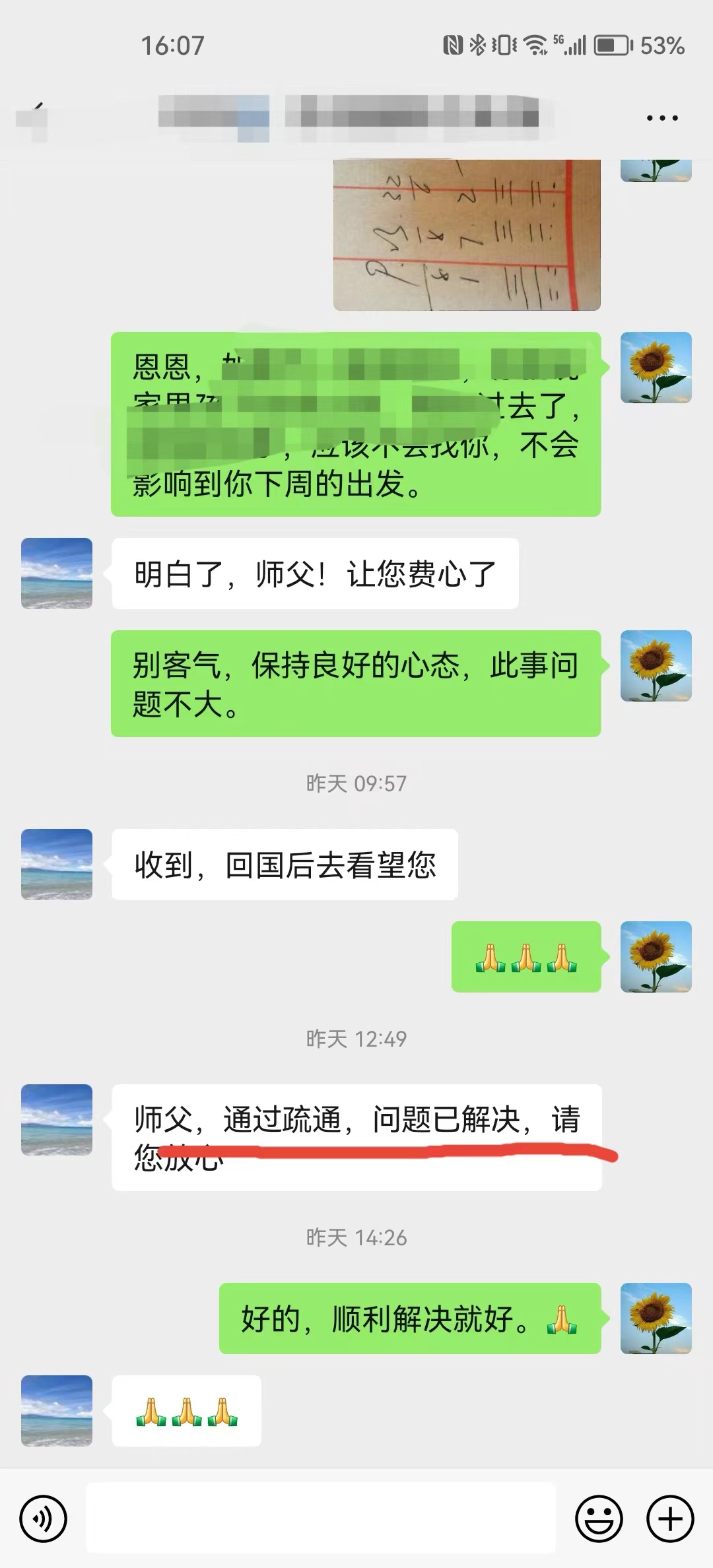Tap the message text field

pyautogui.click(x=321, y=1519)
